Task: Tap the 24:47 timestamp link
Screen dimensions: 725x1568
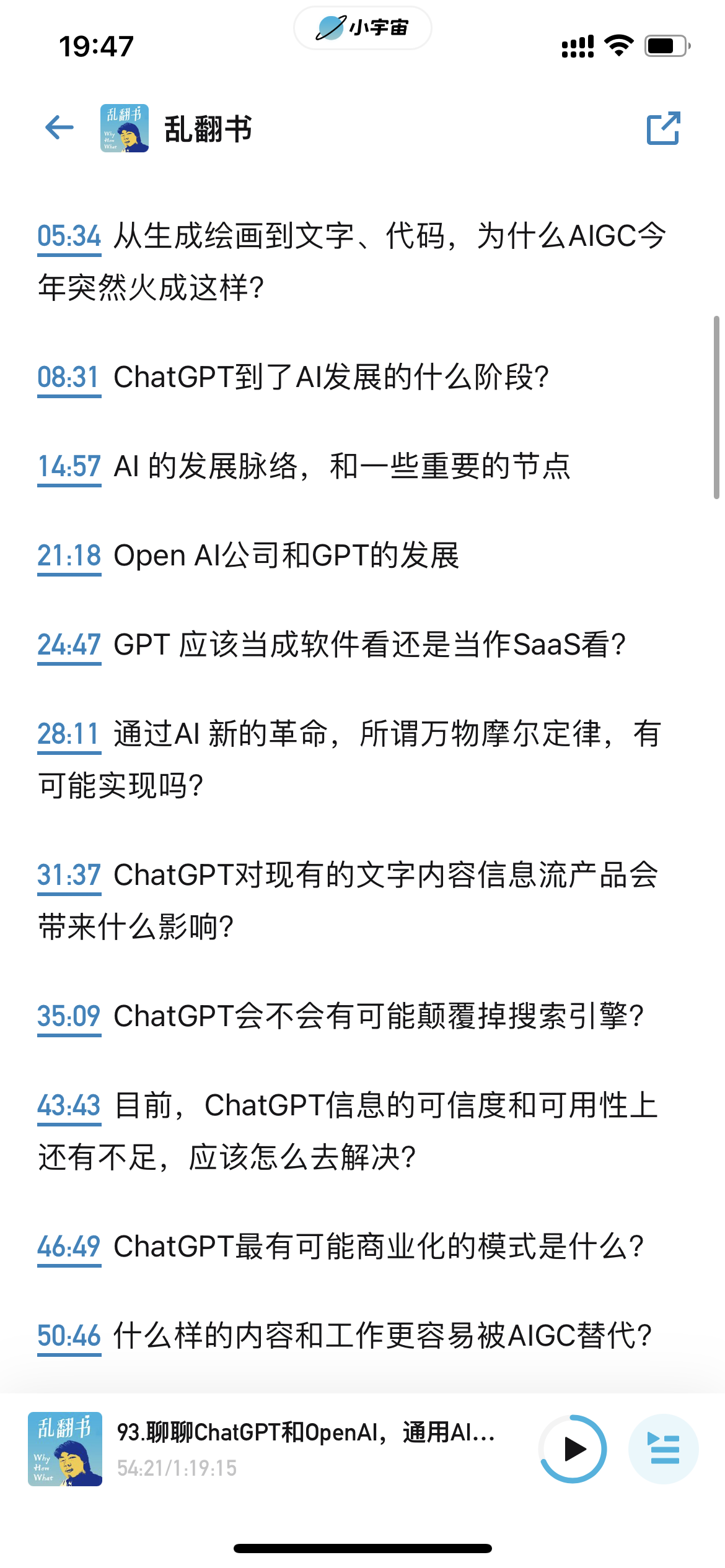Action: point(69,645)
